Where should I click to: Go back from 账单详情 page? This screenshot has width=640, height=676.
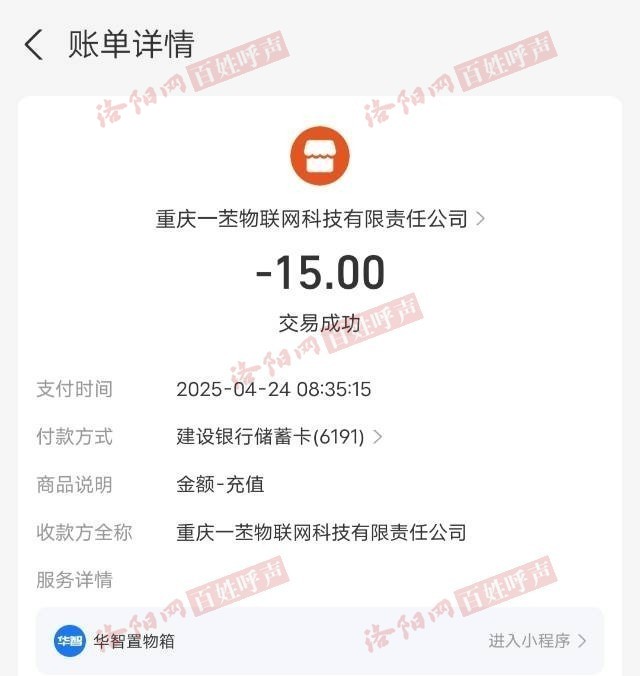tap(34, 45)
